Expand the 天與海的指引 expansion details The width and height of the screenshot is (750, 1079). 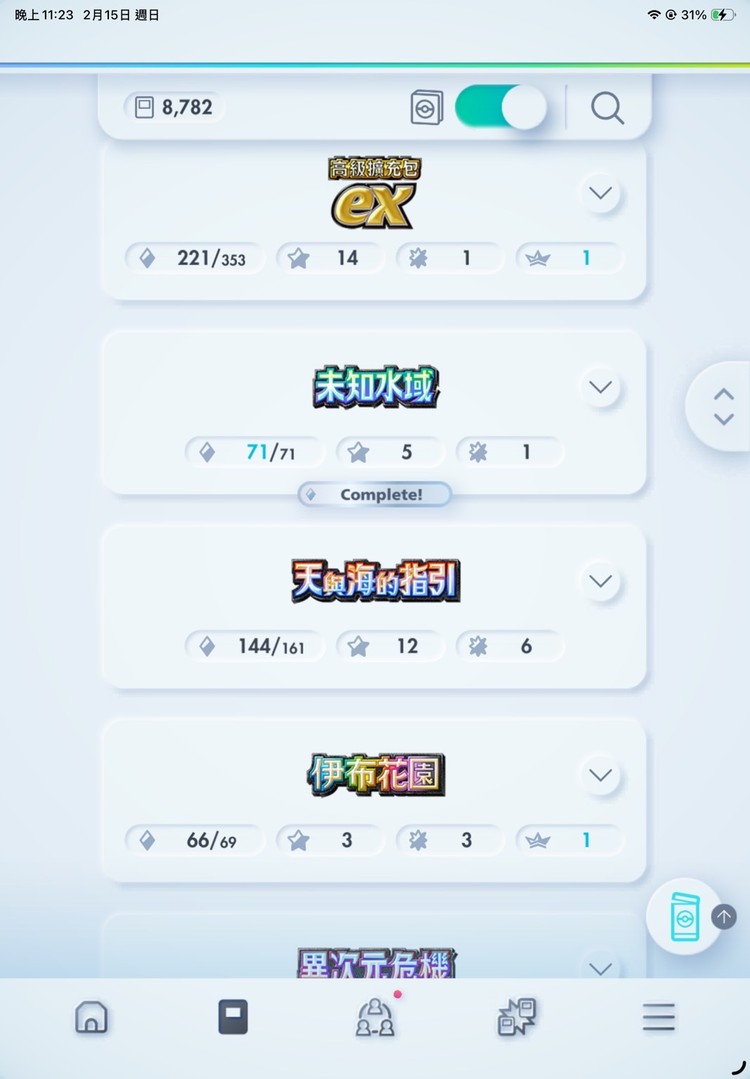tap(600, 581)
